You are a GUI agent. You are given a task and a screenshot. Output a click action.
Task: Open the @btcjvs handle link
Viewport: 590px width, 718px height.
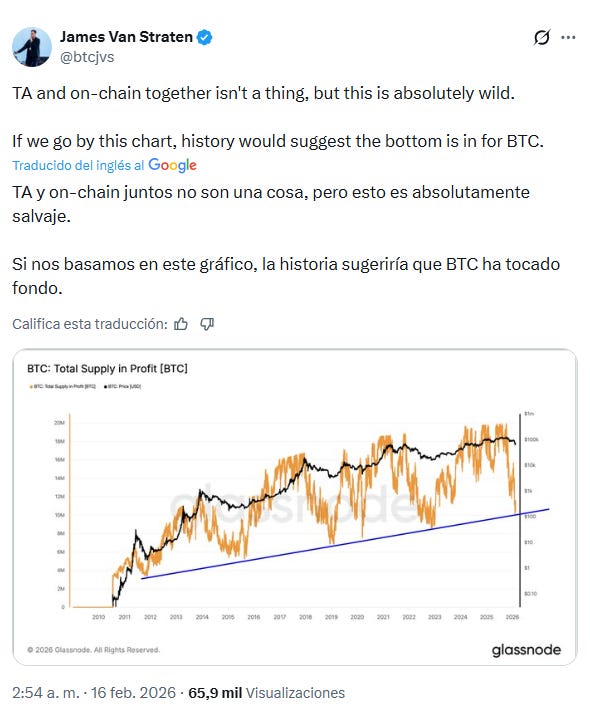pos(87,57)
